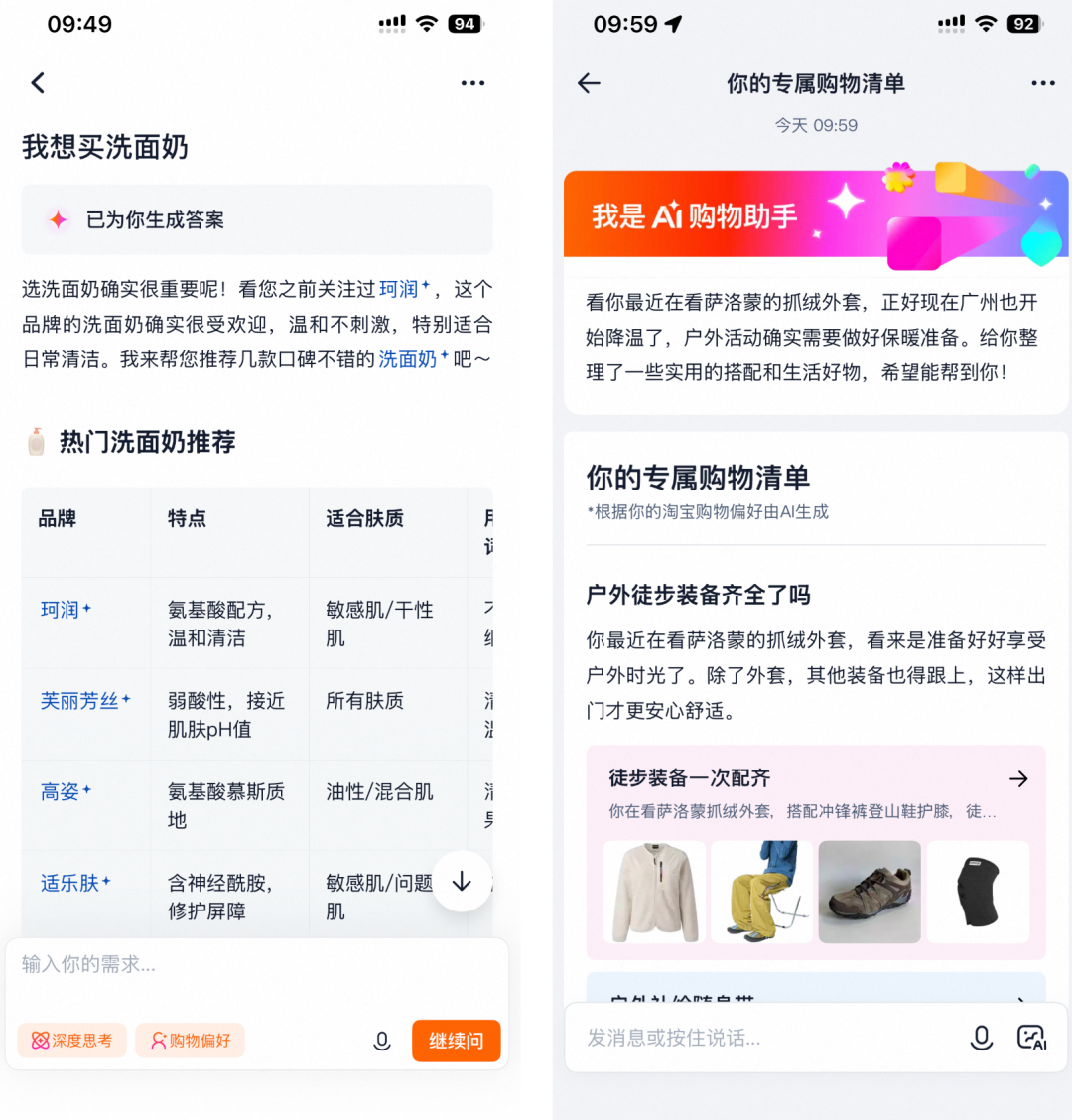Tap the 继续问 button
1072x1120 pixels.
[456, 1041]
